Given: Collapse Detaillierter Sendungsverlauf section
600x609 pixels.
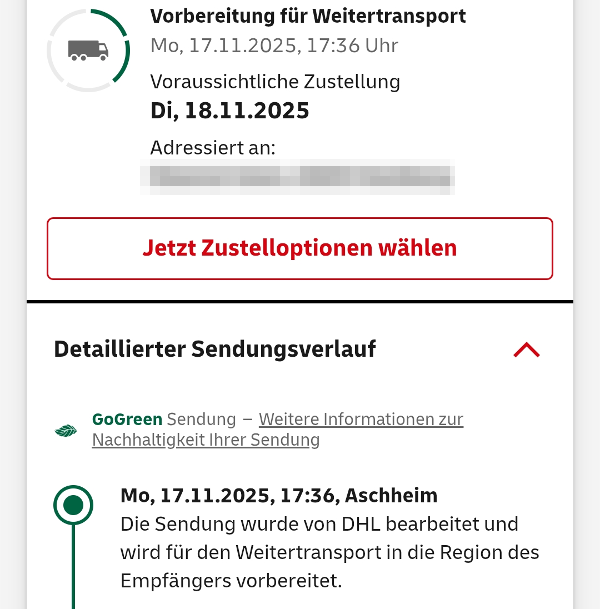Looking at the screenshot, I should [x=526, y=349].
